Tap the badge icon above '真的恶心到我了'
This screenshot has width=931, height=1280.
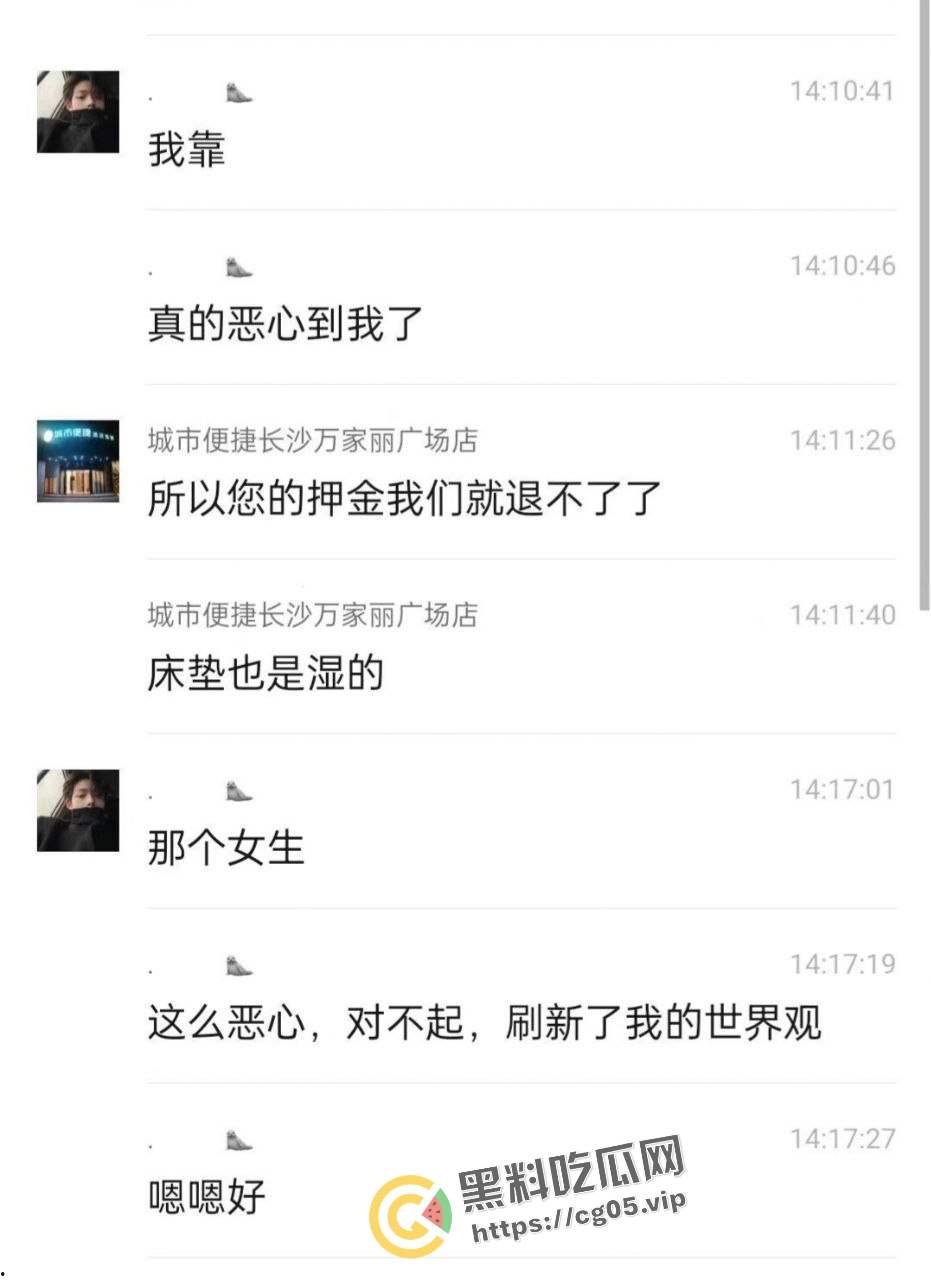pos(237,266)
